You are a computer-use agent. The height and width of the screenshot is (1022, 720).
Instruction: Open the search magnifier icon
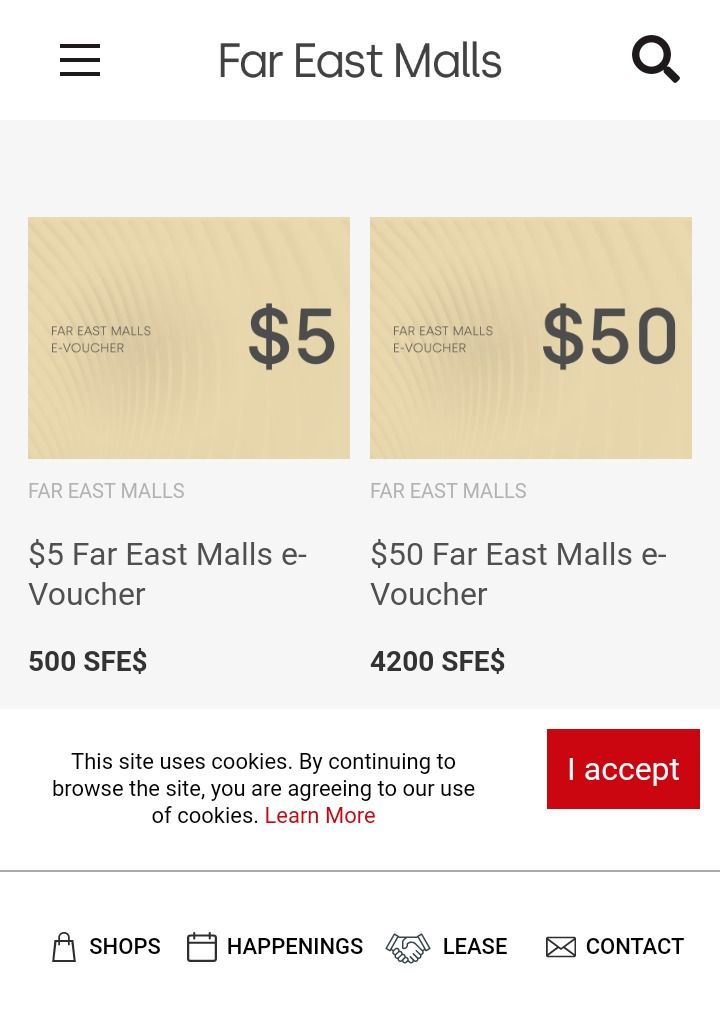[656, 59]
